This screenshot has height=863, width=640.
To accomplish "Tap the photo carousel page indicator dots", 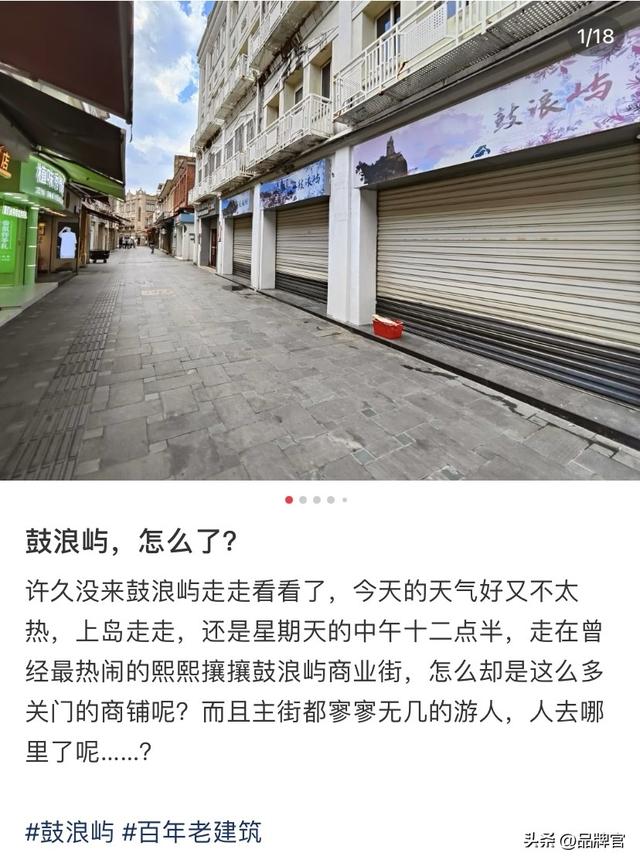I will pyautogui.click(x=316, y=499).
